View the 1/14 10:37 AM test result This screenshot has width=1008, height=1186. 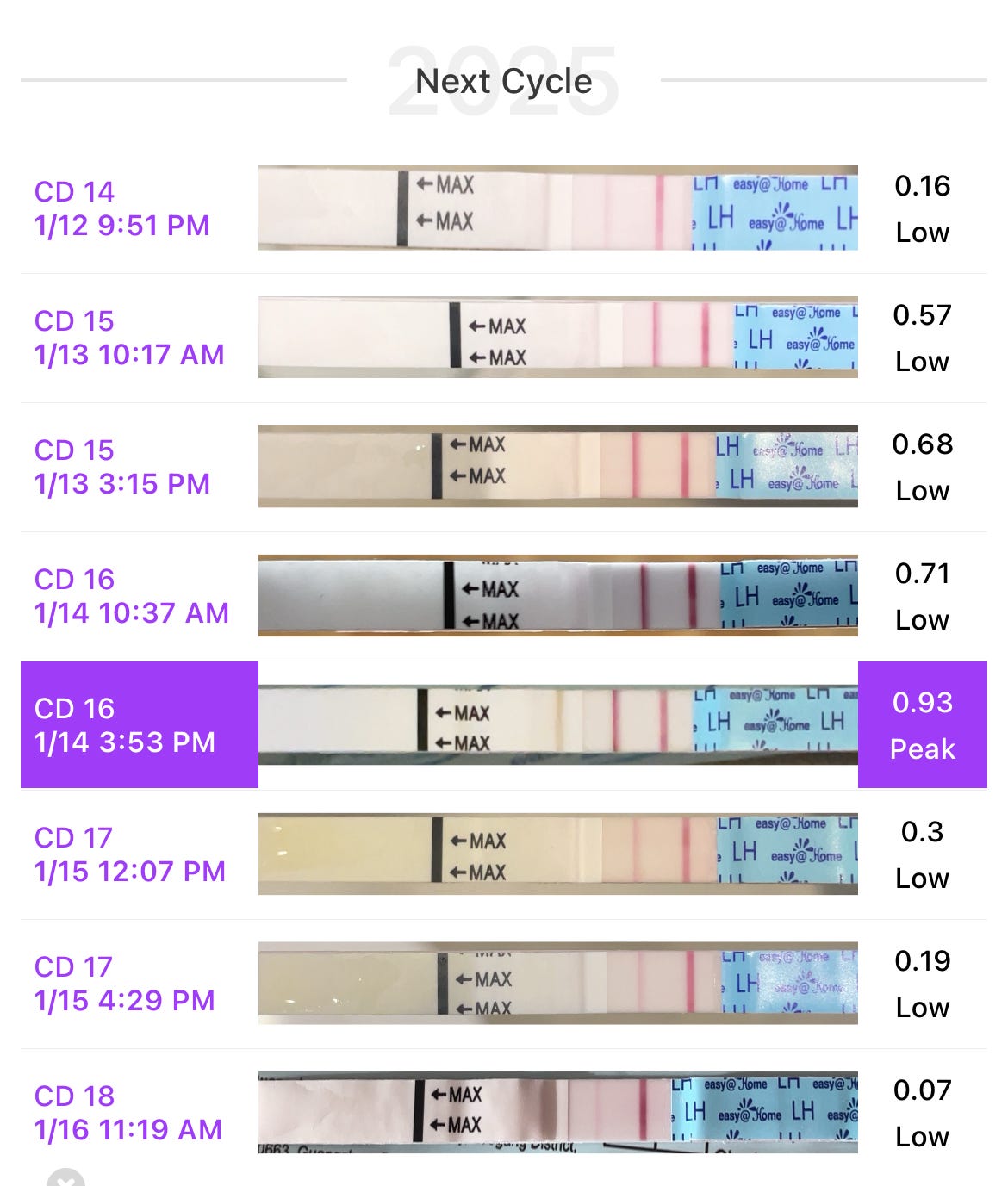coord(131,596)
